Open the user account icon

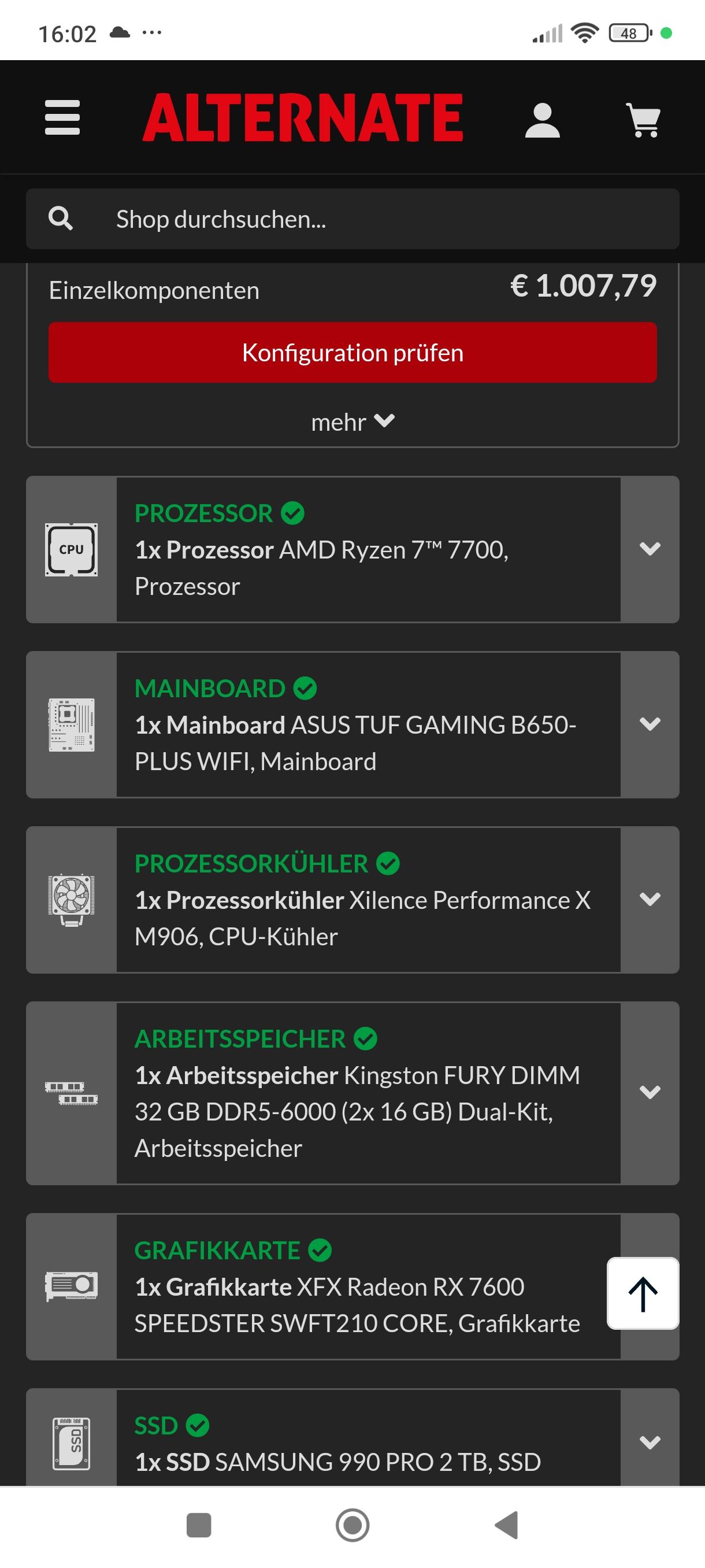point(542,120)
